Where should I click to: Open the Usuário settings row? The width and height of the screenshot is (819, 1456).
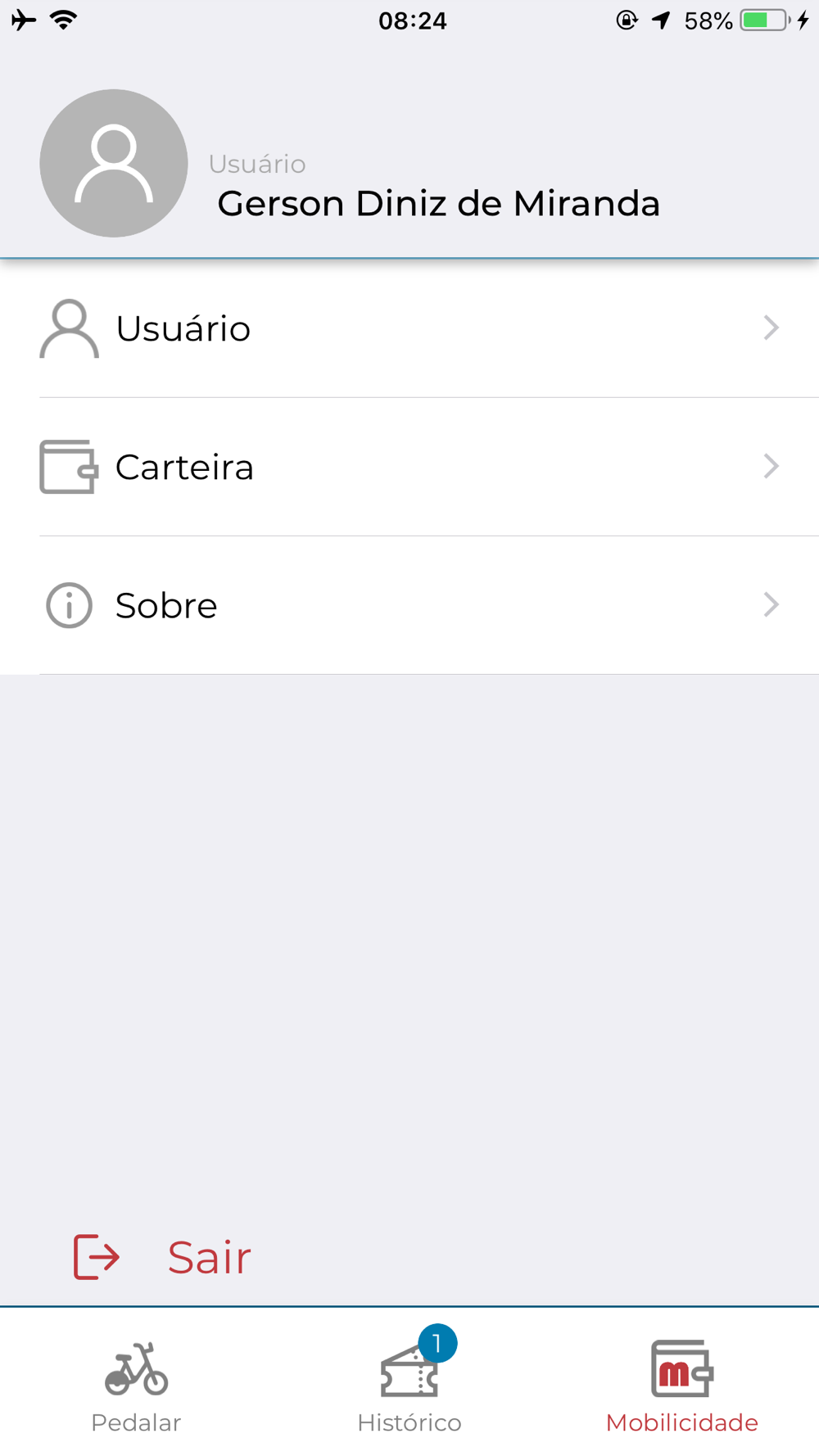point(409,328)
